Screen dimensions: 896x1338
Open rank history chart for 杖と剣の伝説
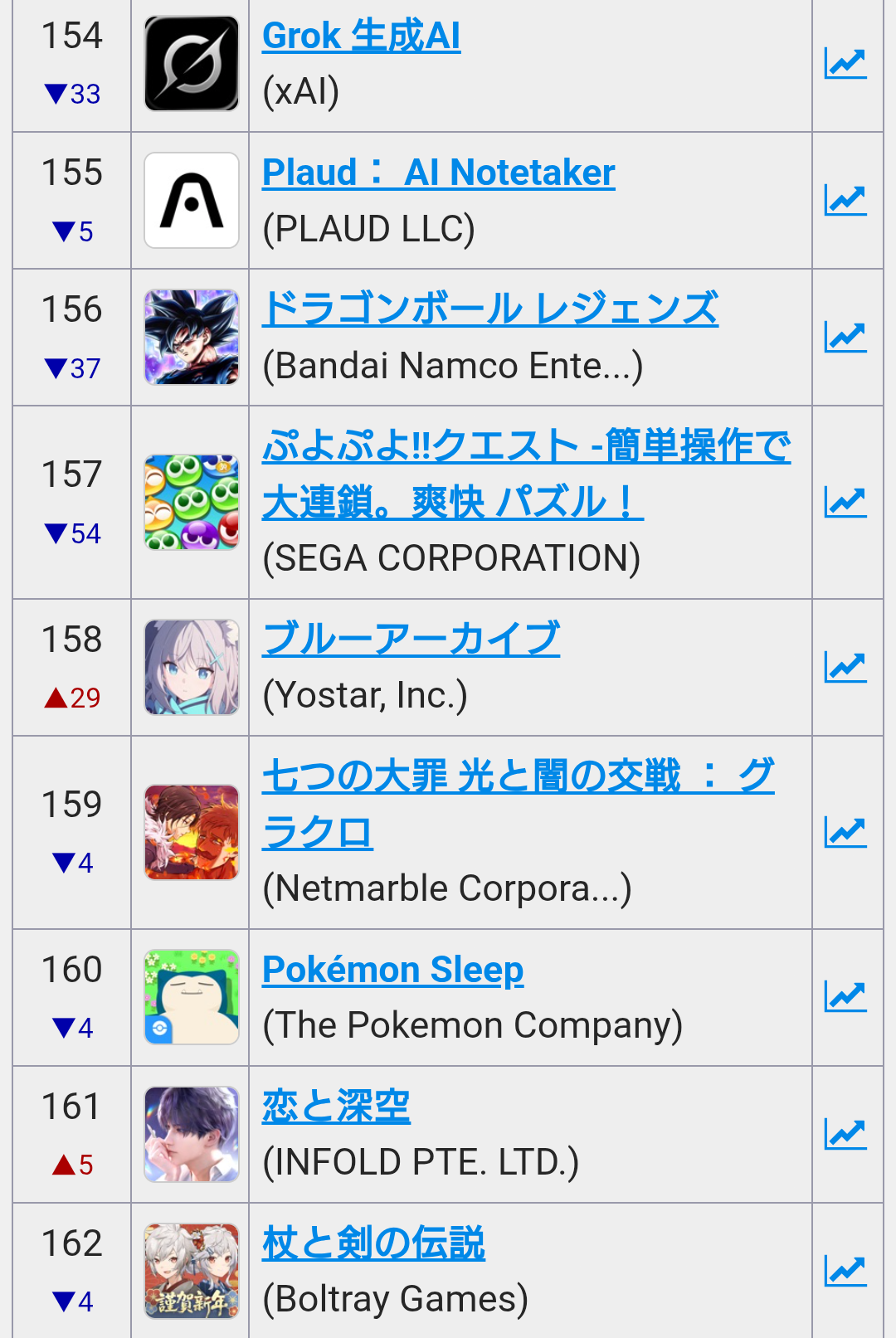845,1272
